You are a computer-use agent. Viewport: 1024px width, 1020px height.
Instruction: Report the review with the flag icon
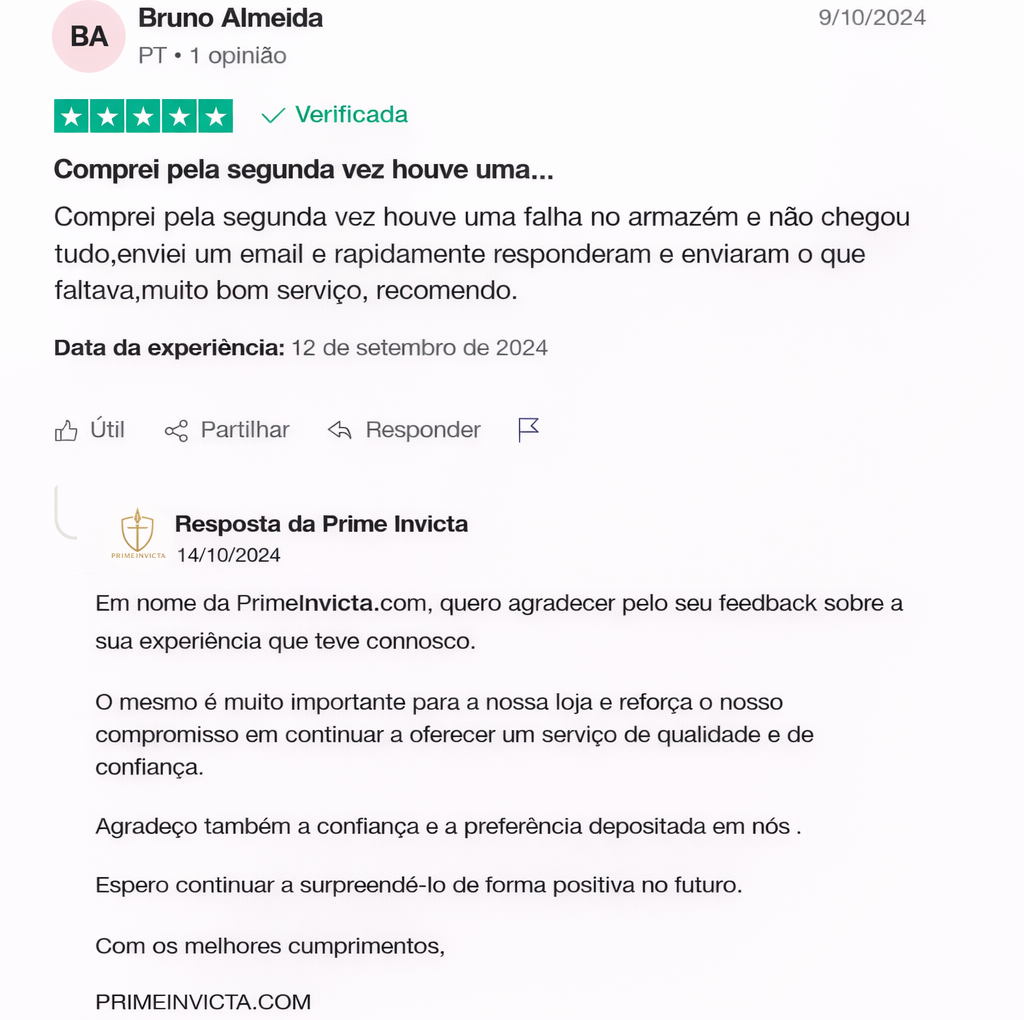528,430
